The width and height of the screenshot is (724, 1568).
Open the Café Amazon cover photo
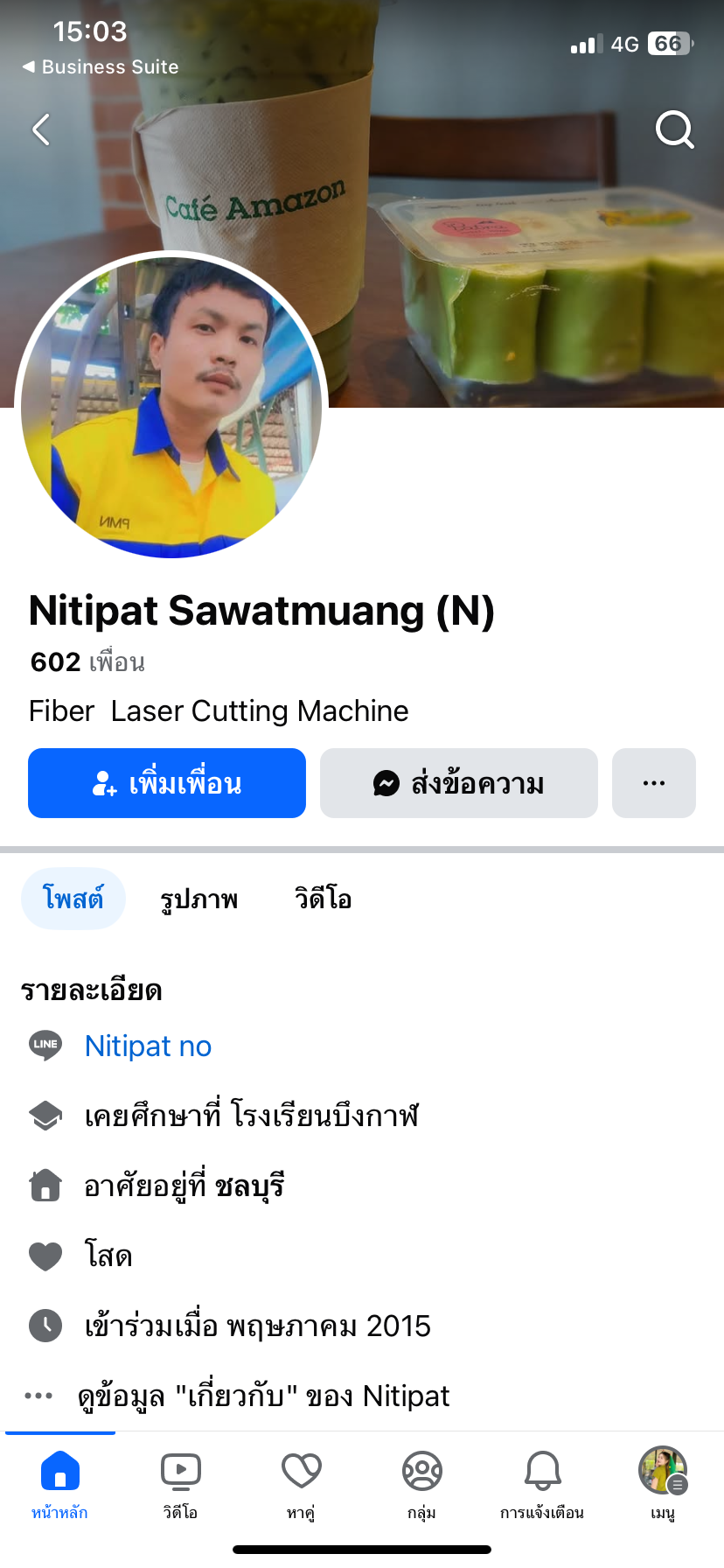click(525, 219)
